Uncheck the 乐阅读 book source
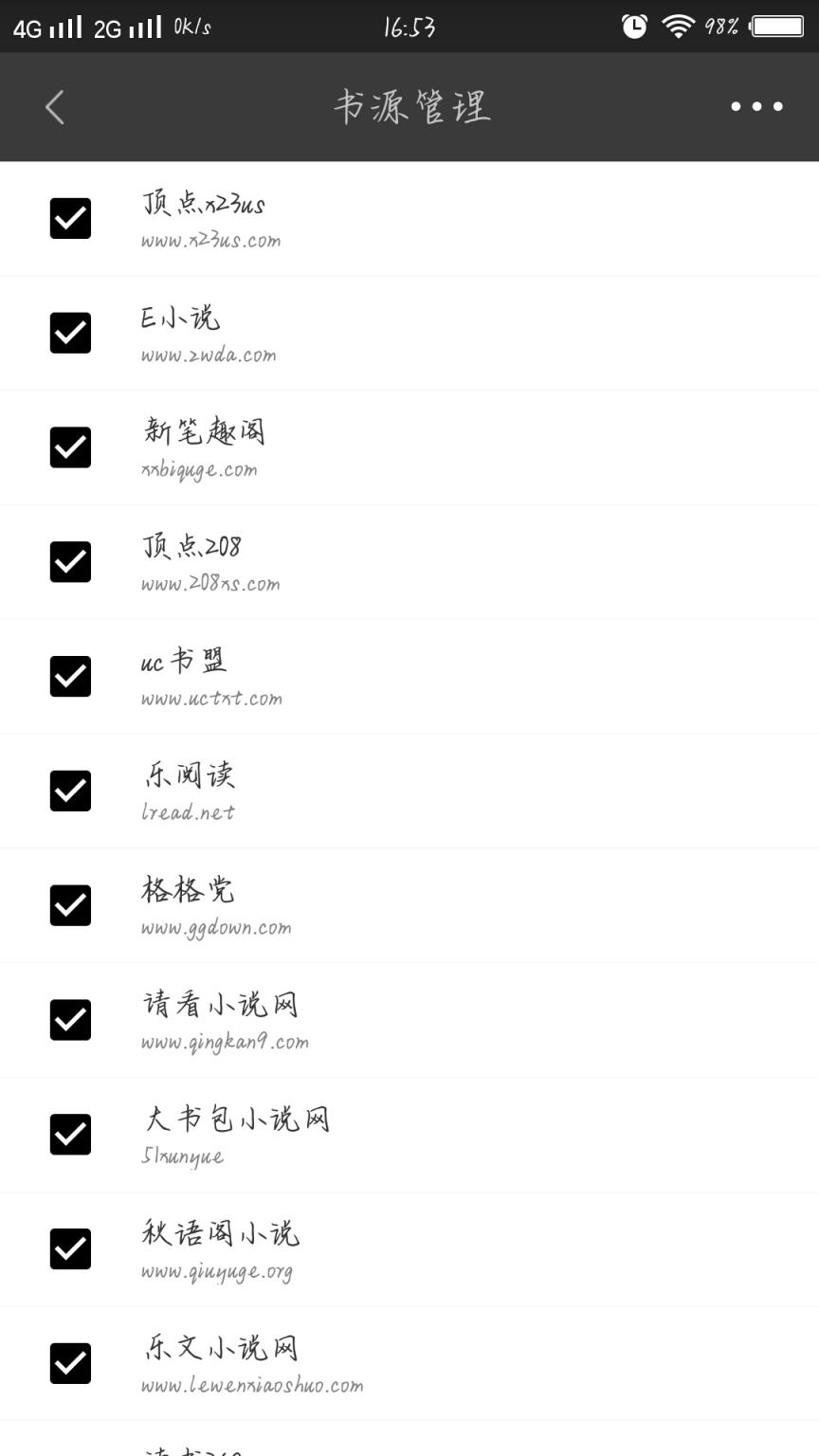Screen dimensions: 819x1456 (70, 791)
